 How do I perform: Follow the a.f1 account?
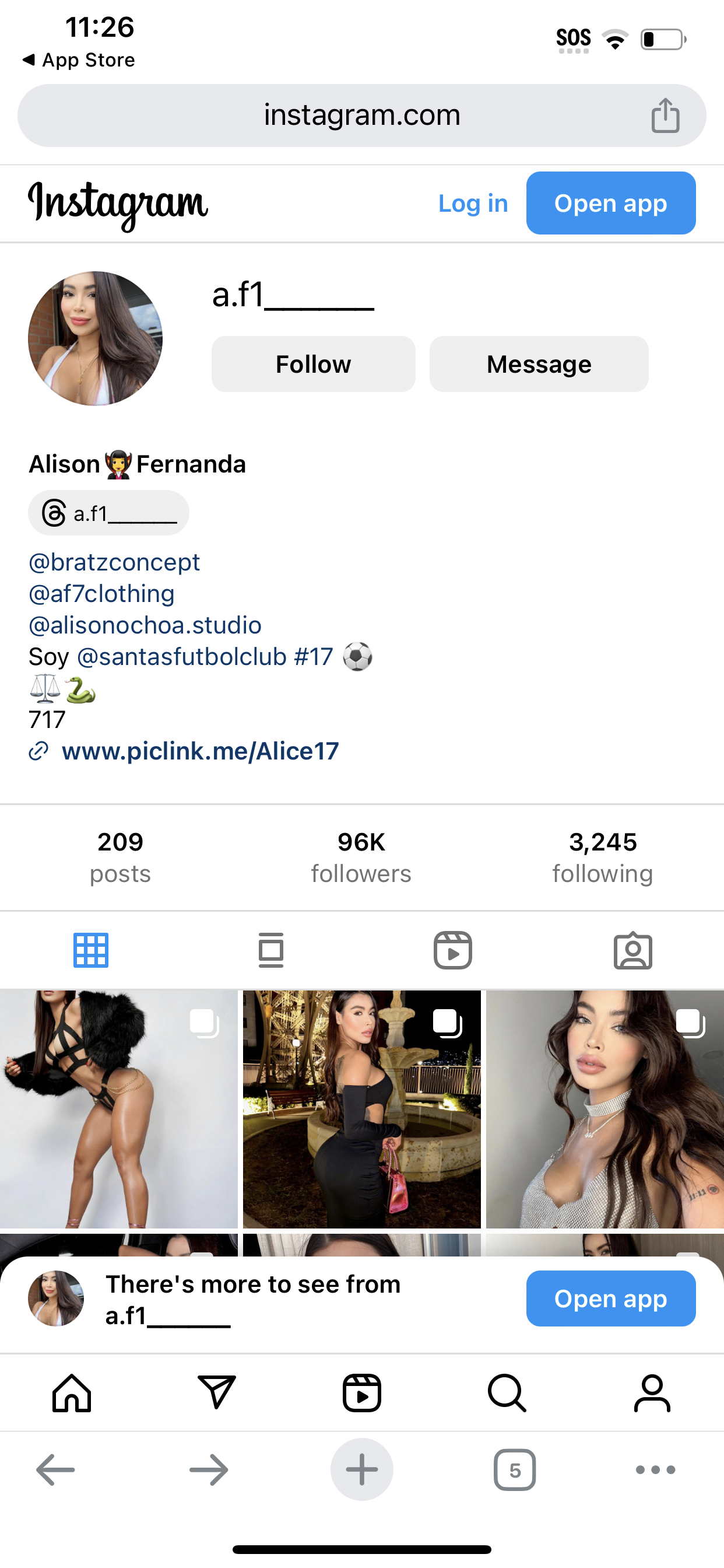(x=314, y=364)
